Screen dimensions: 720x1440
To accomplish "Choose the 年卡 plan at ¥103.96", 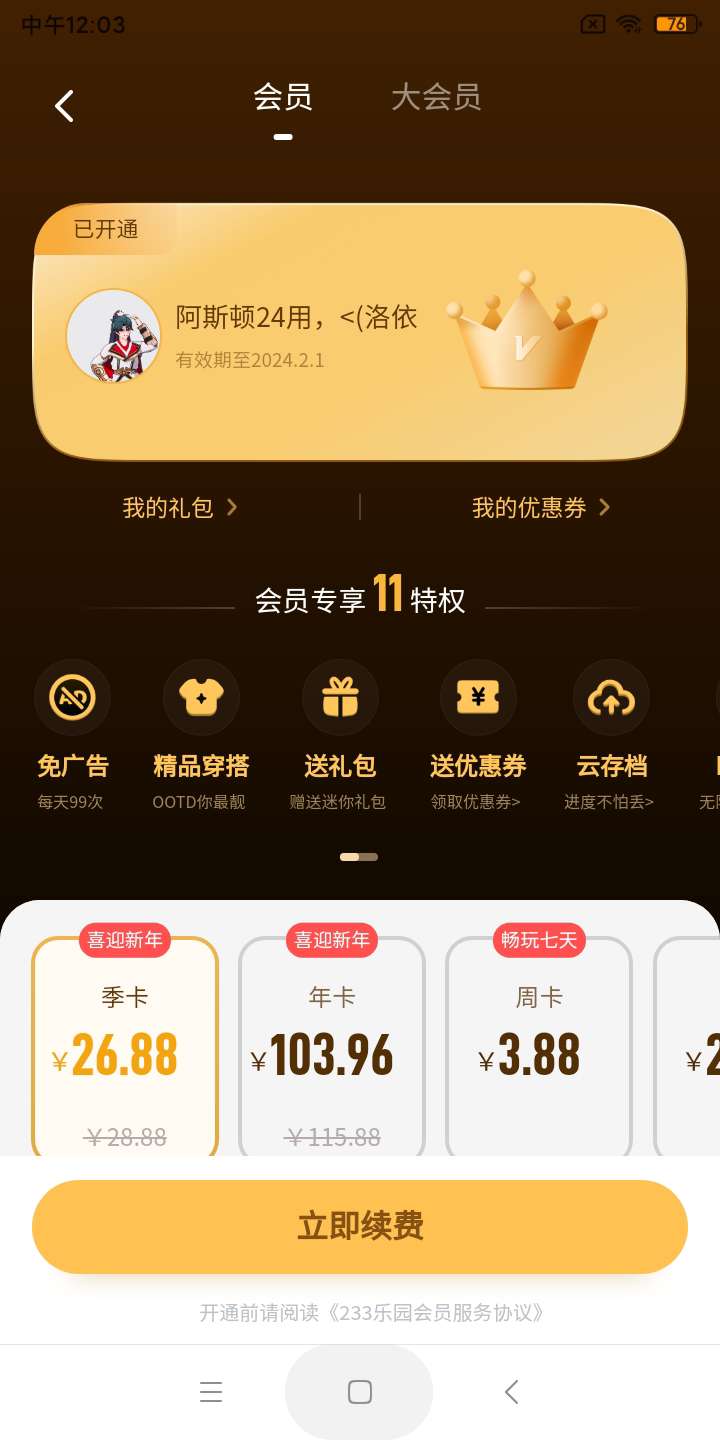I will [332, 1047].
